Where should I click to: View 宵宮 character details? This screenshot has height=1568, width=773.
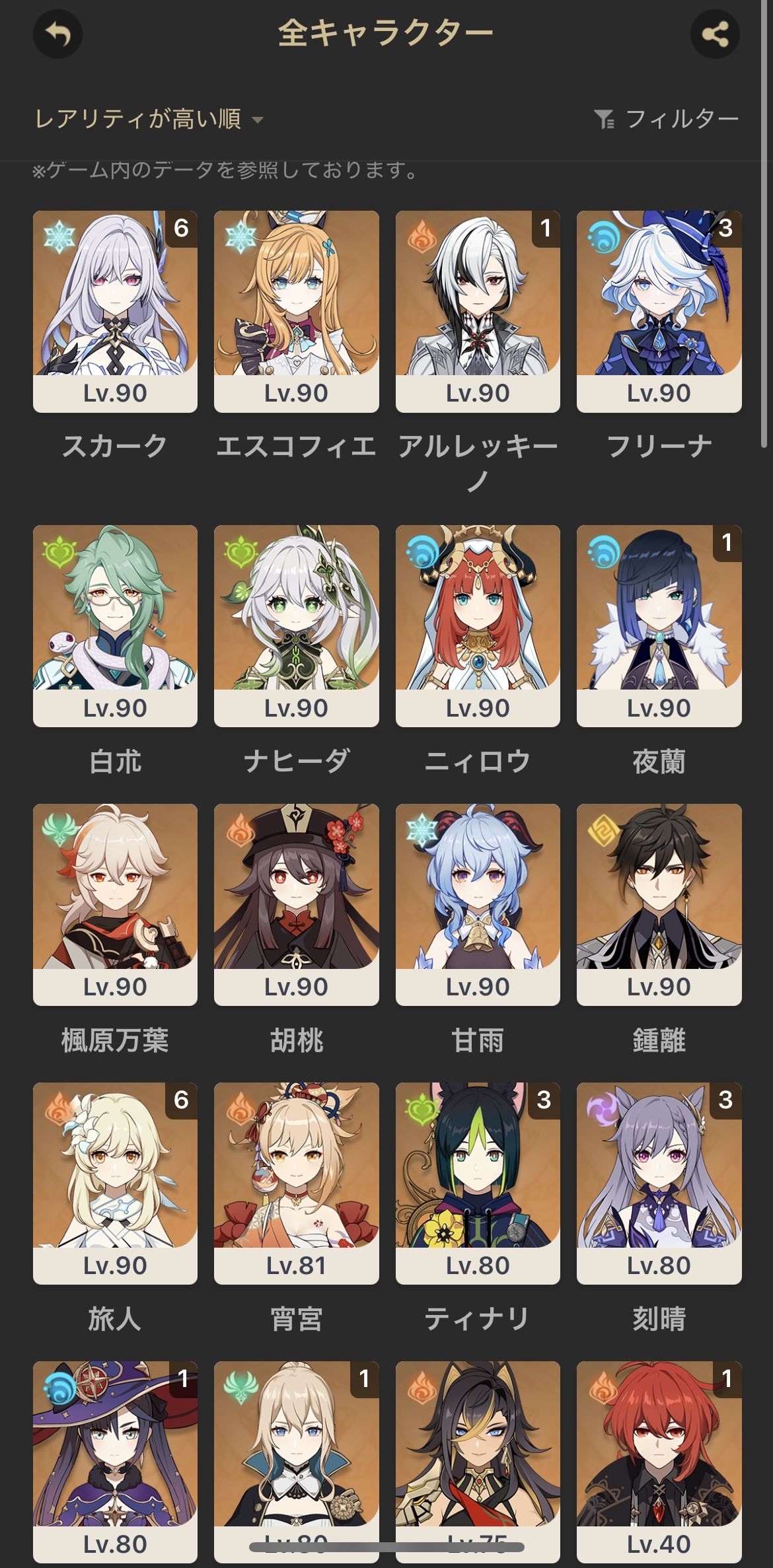[x=296, y=1183]
